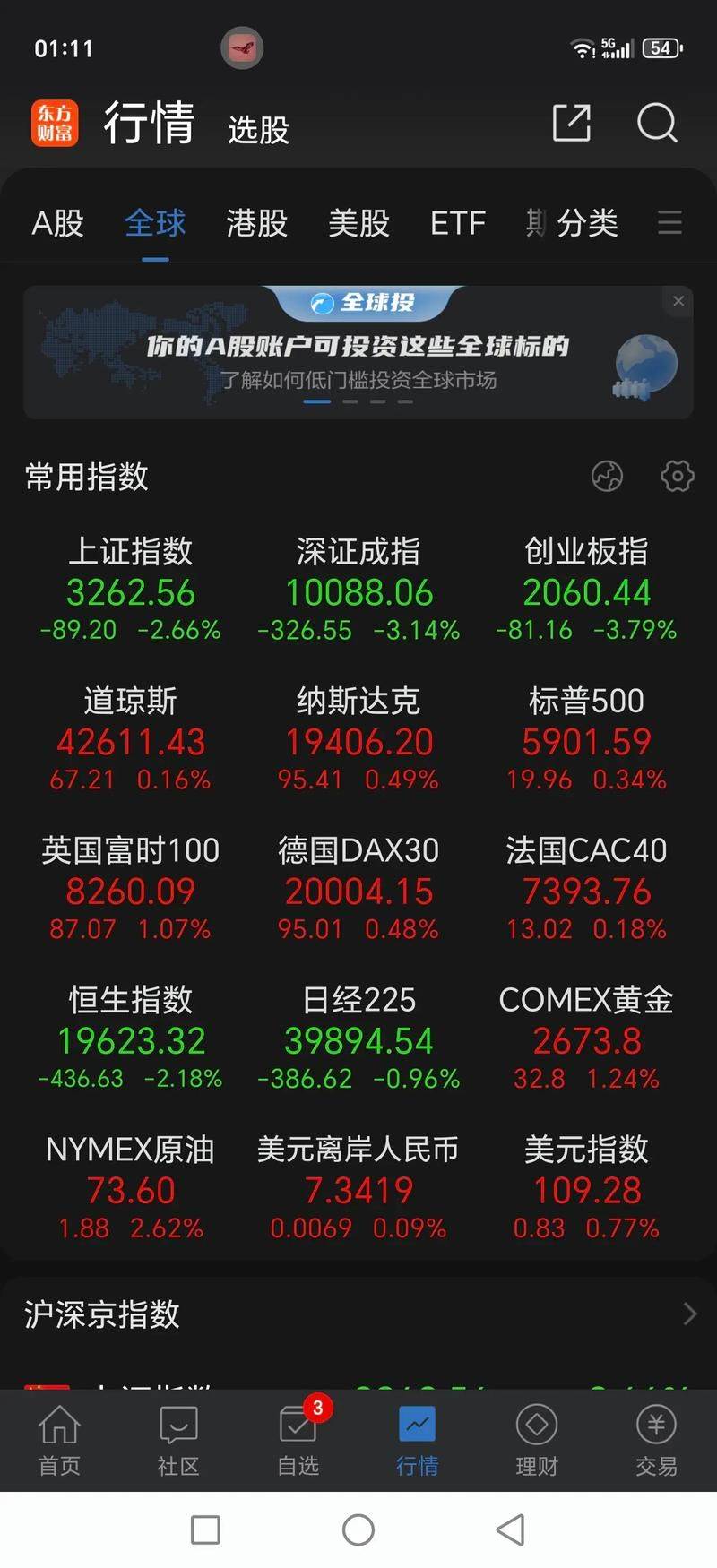The height and width of the screenshot is (1568, 717).
Task: Tap the 东方财富 logo icon
Action: (x=54, y=122)
